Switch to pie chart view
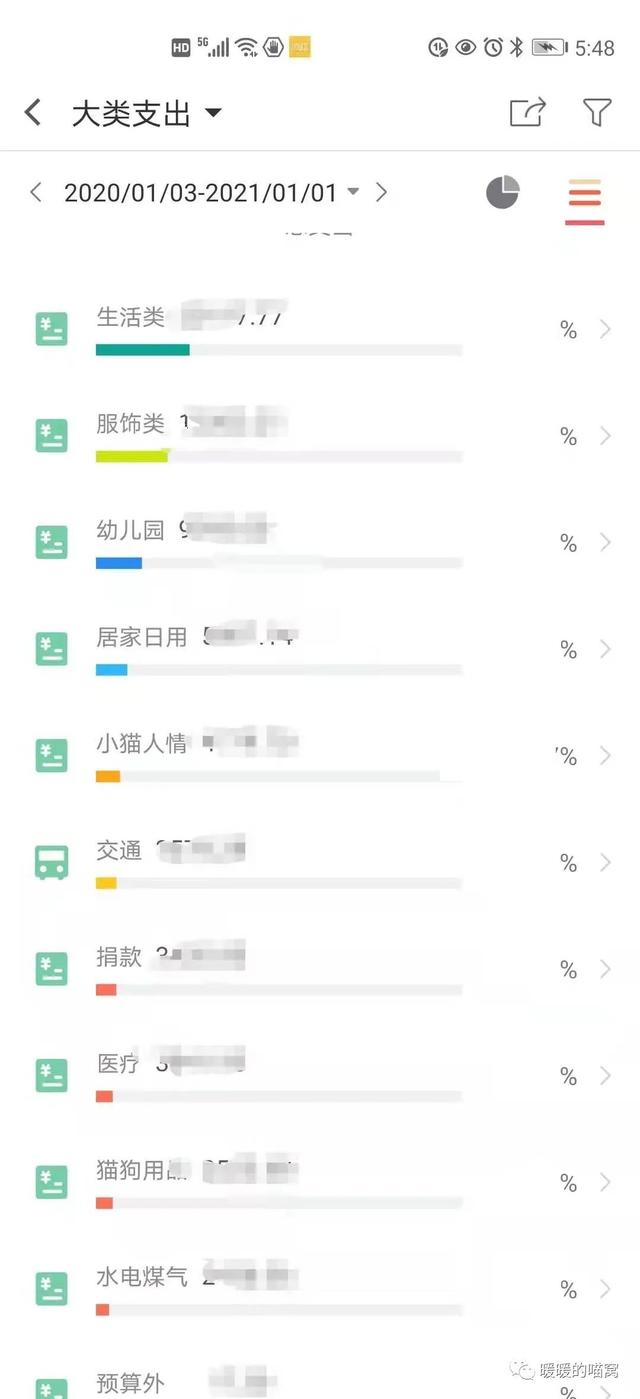The width and height of the screenshot is (640, 1399). click(x=503, y=192)
